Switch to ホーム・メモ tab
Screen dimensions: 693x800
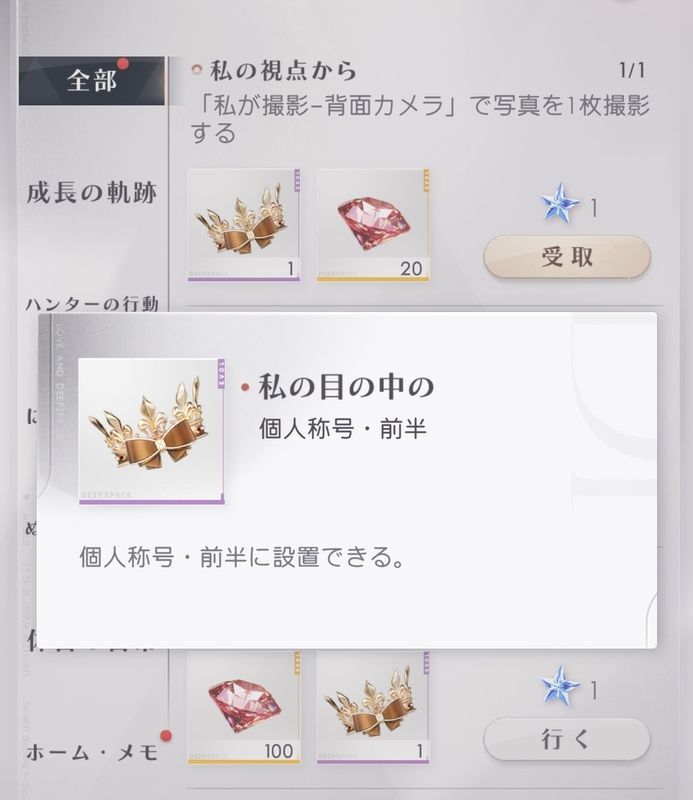[91, 752]
